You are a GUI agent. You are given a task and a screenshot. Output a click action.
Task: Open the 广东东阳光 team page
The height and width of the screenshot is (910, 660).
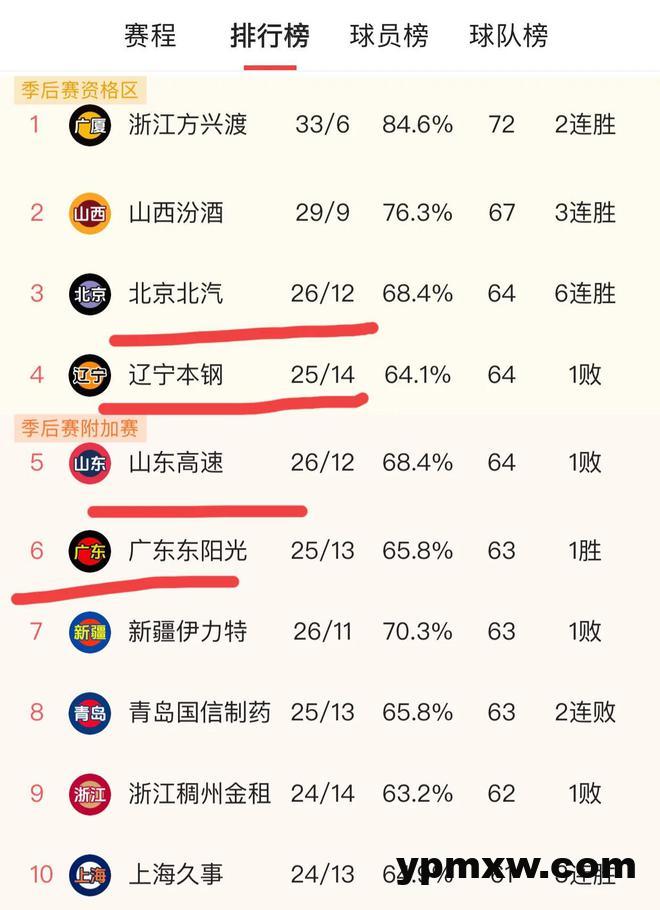coord(188,551)
